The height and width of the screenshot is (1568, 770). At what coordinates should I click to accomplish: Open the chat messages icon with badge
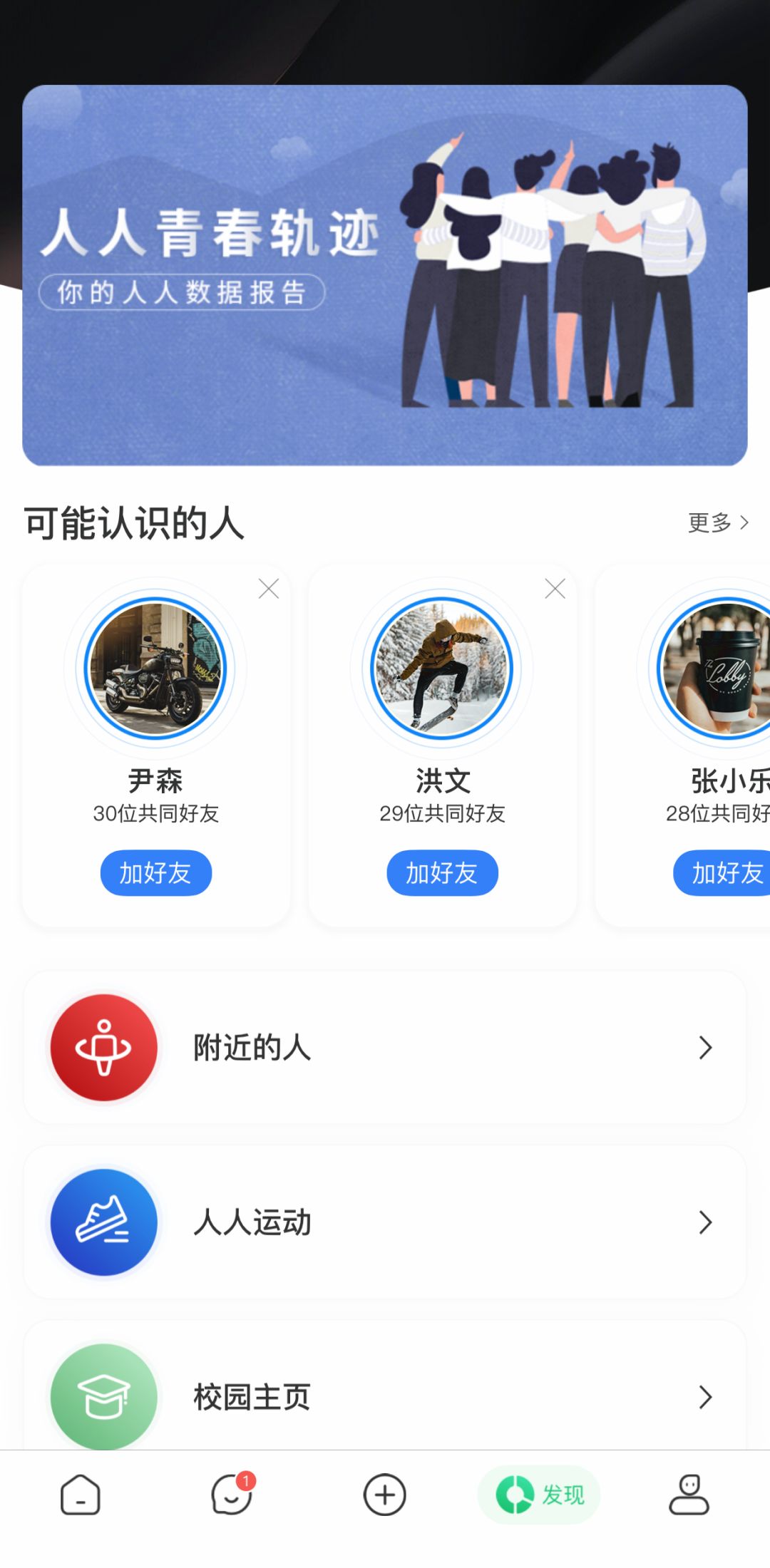231,1495
